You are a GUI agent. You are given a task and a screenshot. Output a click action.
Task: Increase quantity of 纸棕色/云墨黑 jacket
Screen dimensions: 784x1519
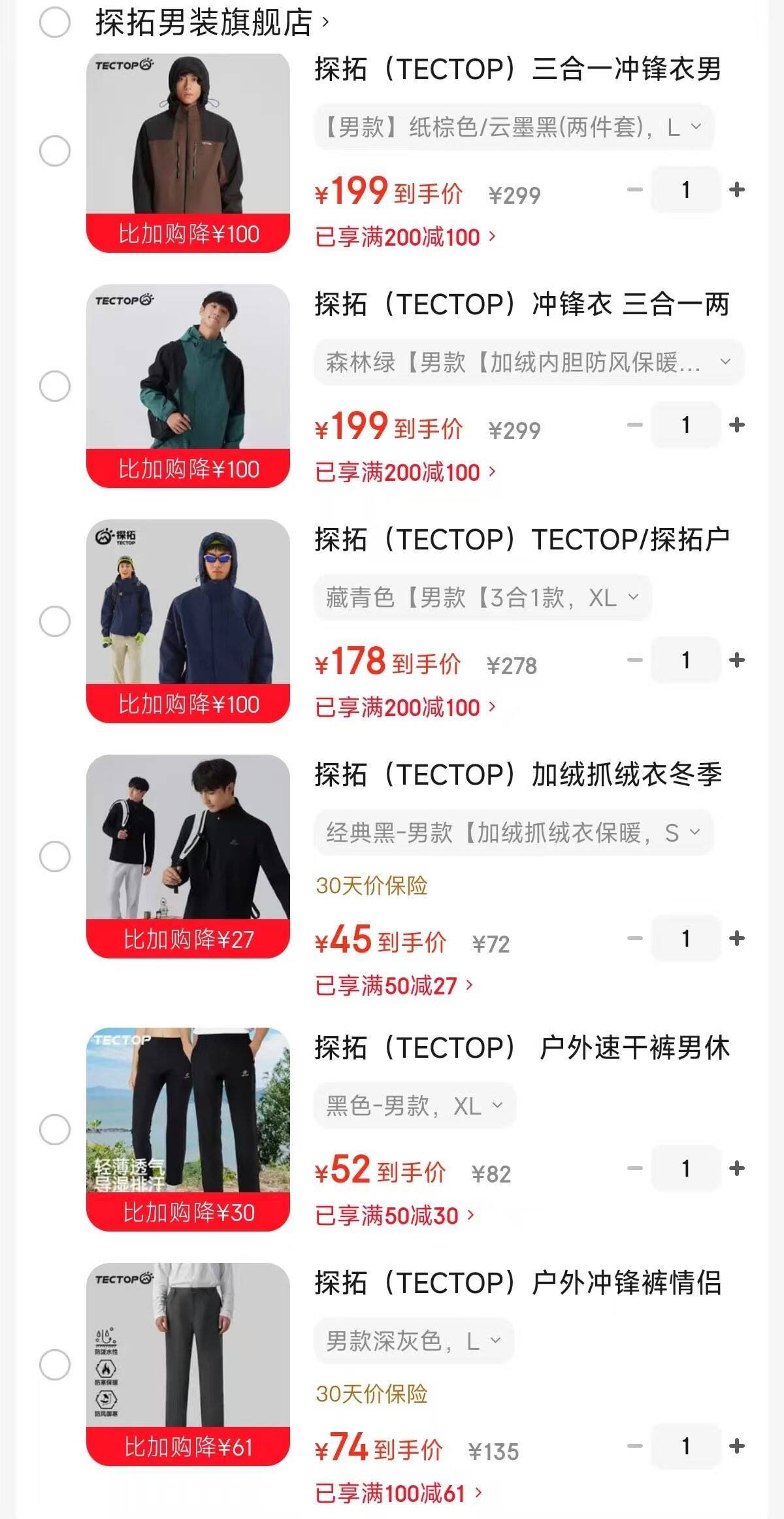point(737,190)
